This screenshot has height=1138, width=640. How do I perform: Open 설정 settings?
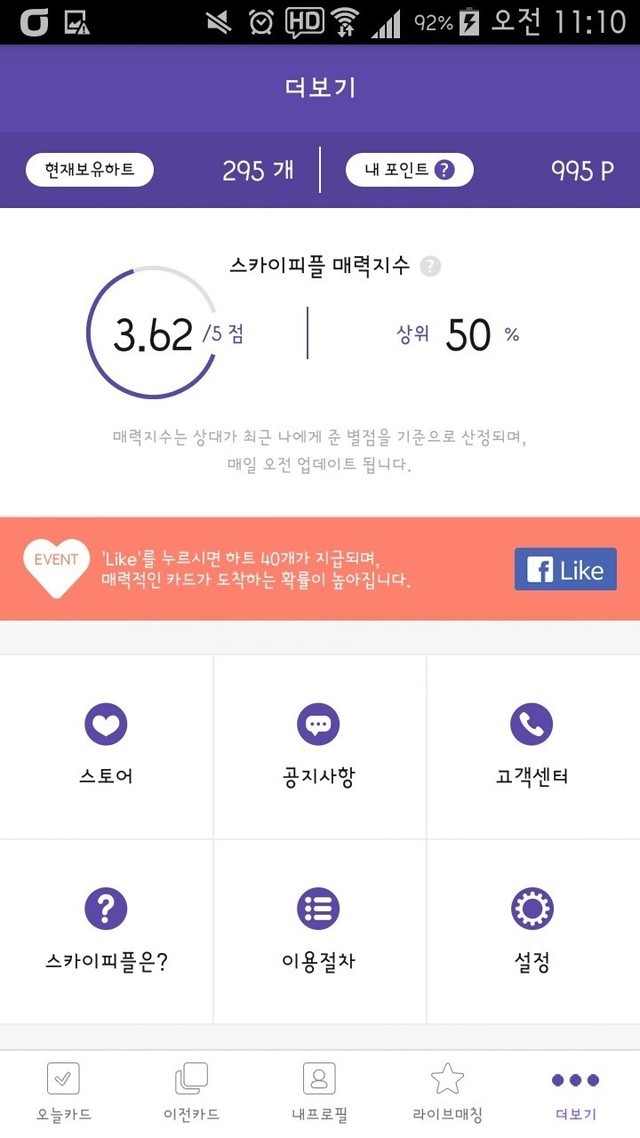(x=531, y=929)
